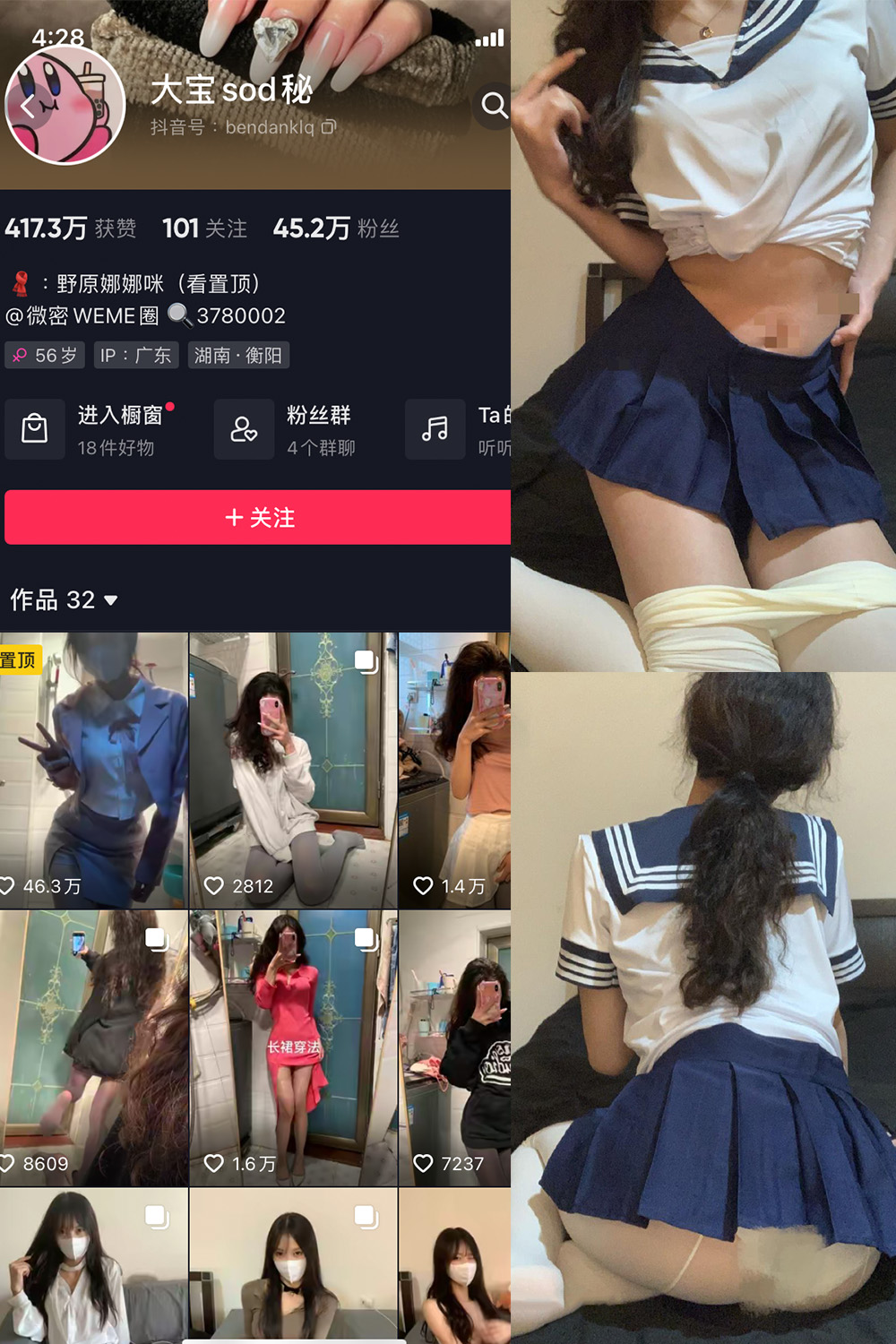896x1344 pixels.
Task: Click the magnifier icon beside 3780002
Action: tap(181, 315)
